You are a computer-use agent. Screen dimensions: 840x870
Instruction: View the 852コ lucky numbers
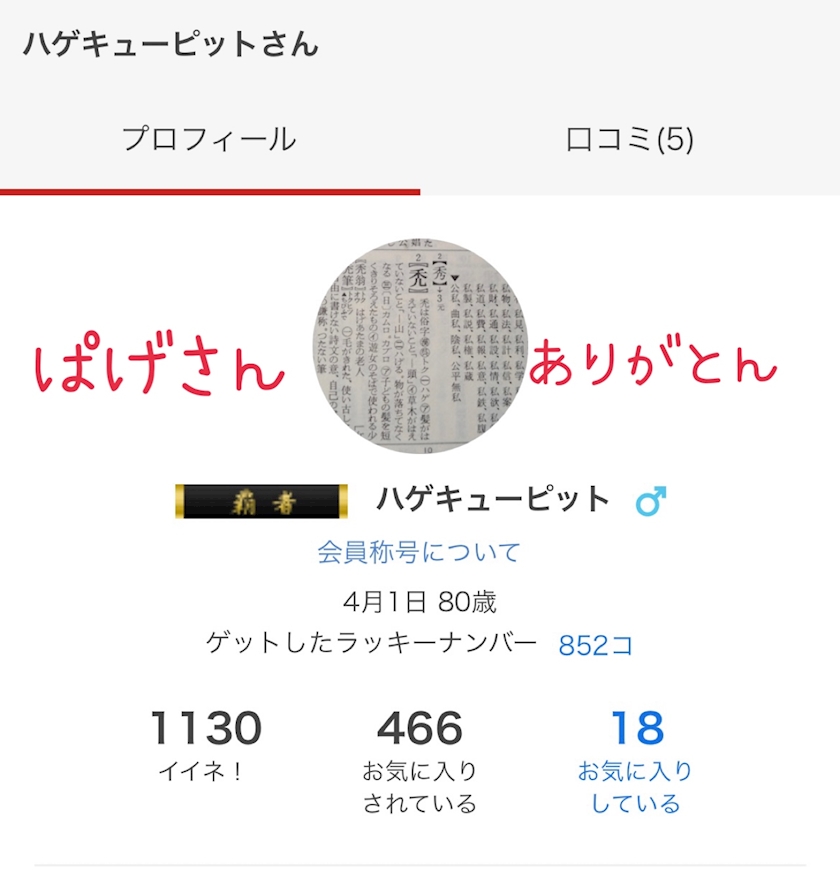595,645
